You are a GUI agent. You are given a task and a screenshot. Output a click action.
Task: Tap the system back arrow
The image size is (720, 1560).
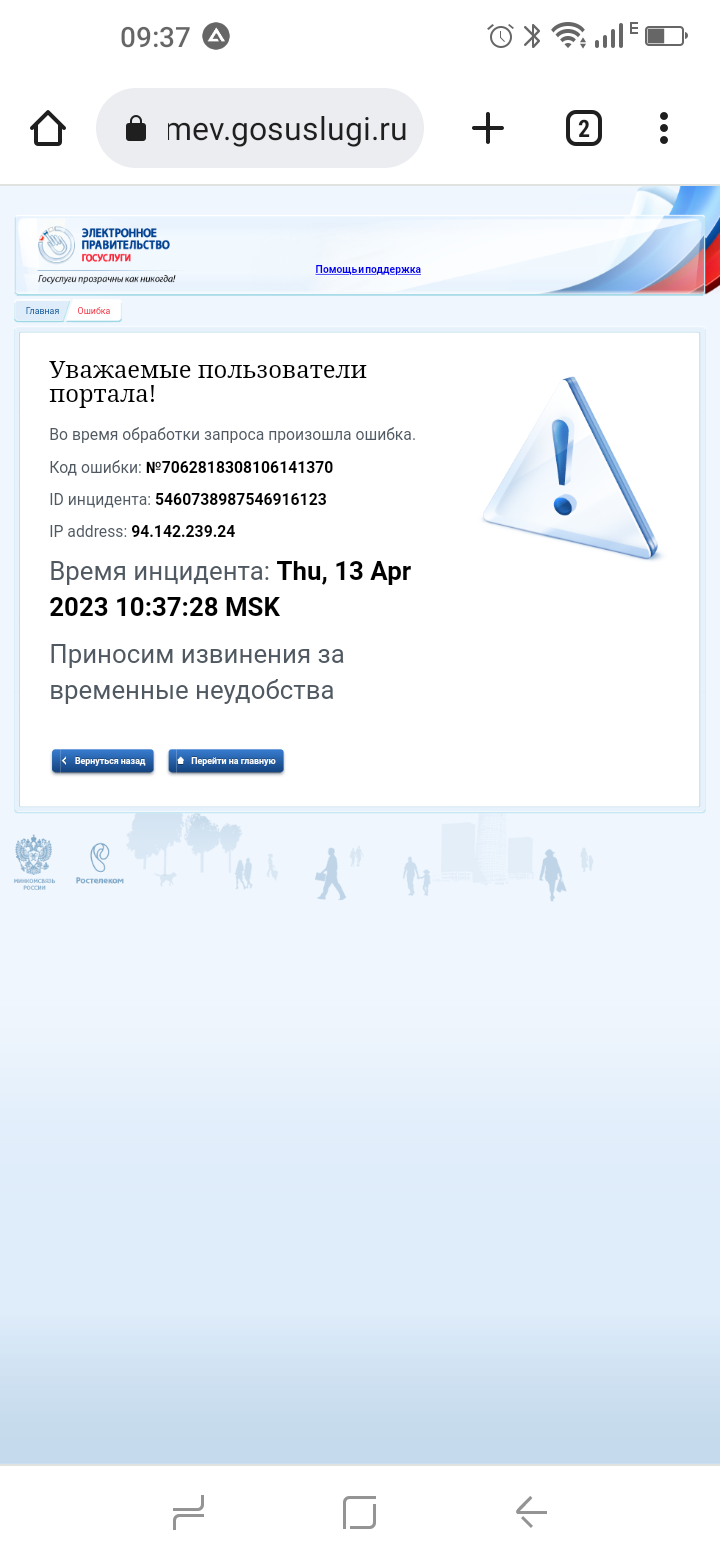point(531,1512)
